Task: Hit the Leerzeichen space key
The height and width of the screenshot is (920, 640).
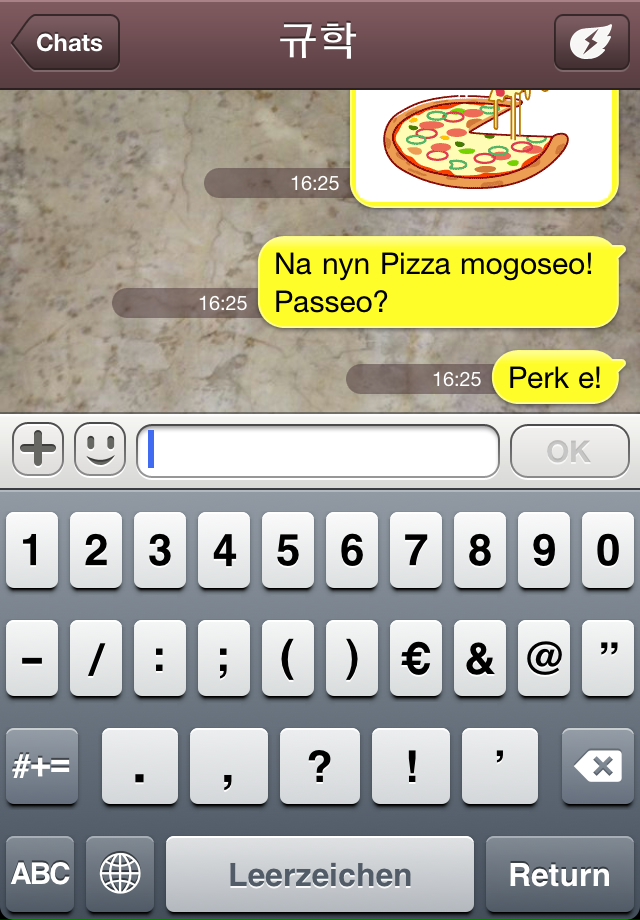Action: (x=320, y=875)
